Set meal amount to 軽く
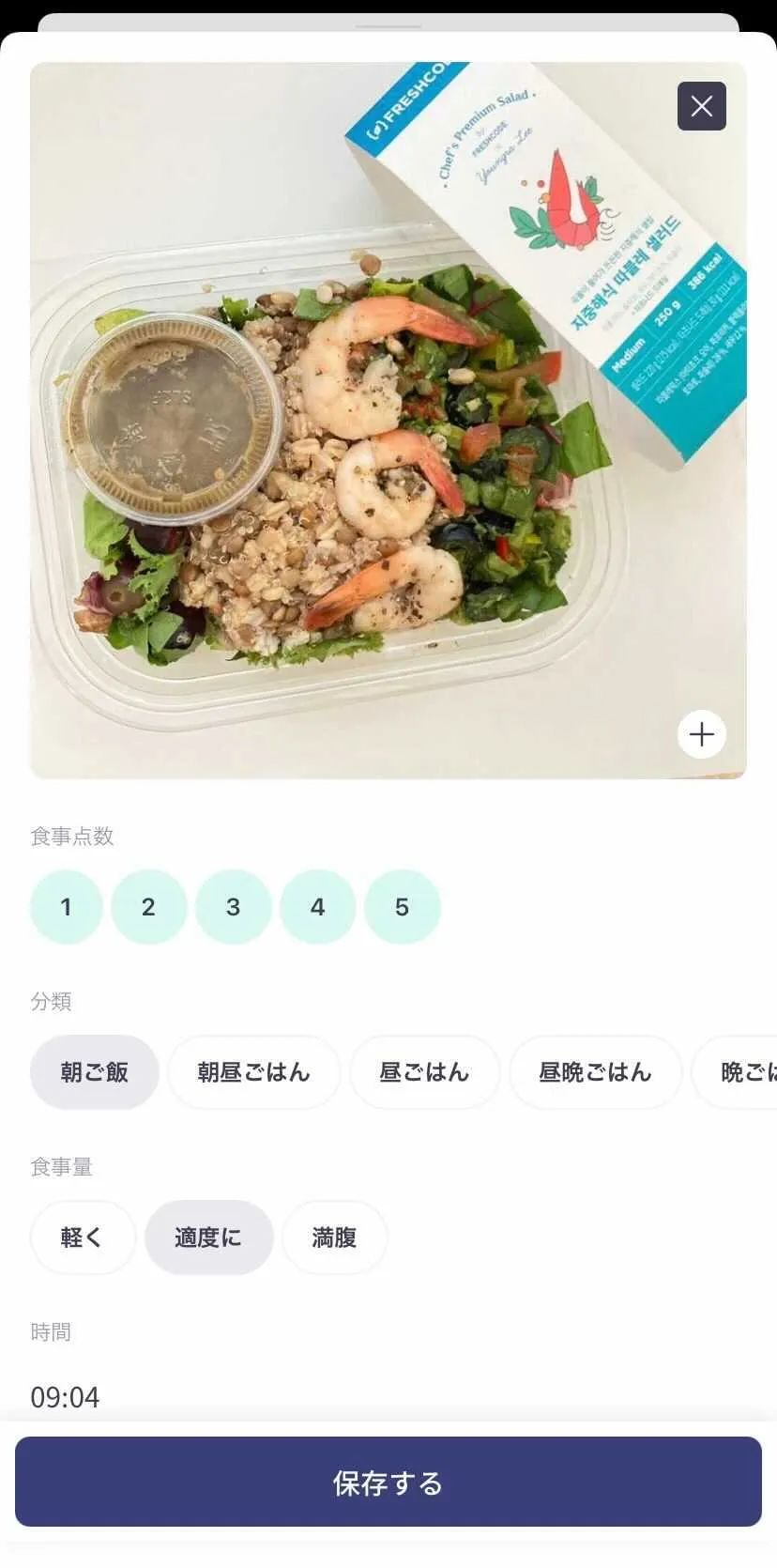 (83, 1237)
